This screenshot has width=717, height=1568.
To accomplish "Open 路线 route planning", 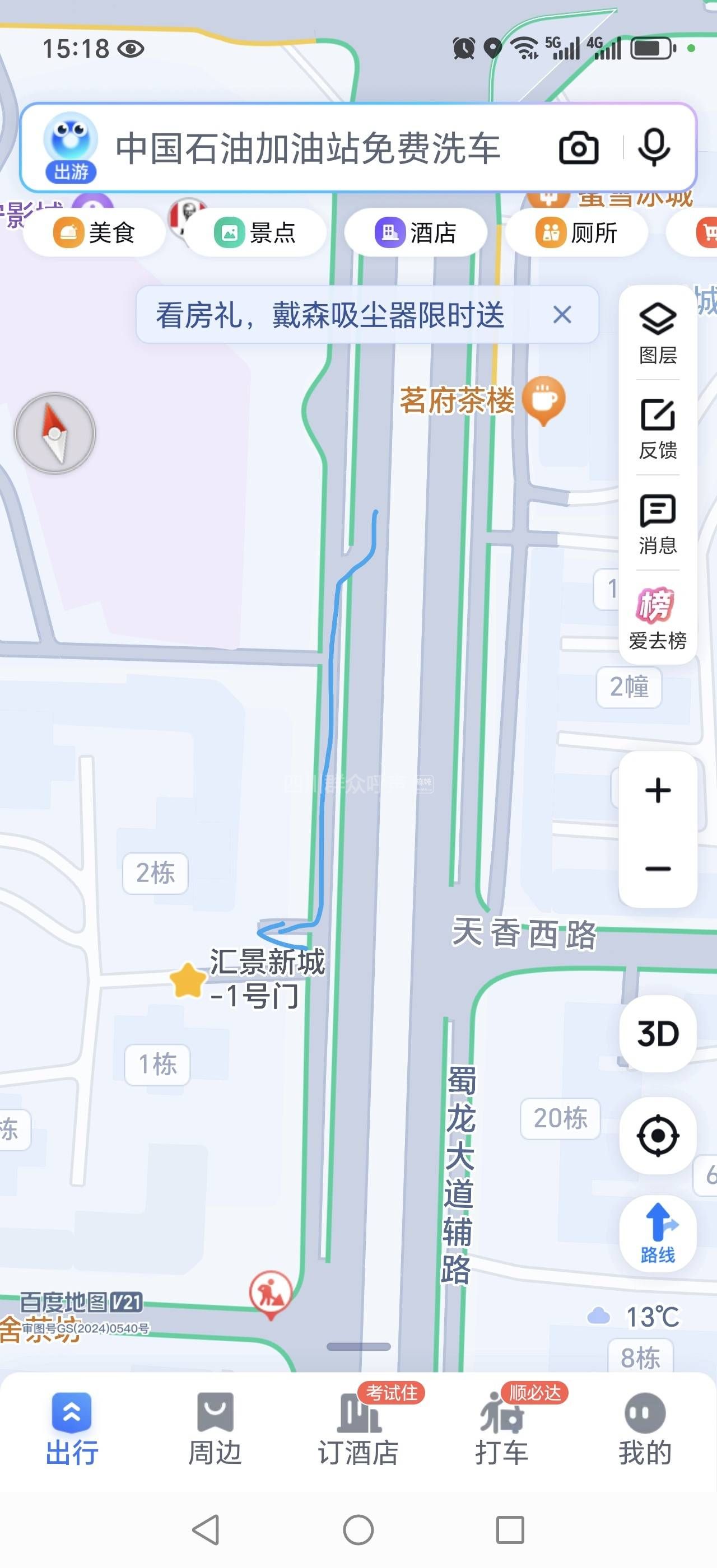I will (x=658, y=1233).
